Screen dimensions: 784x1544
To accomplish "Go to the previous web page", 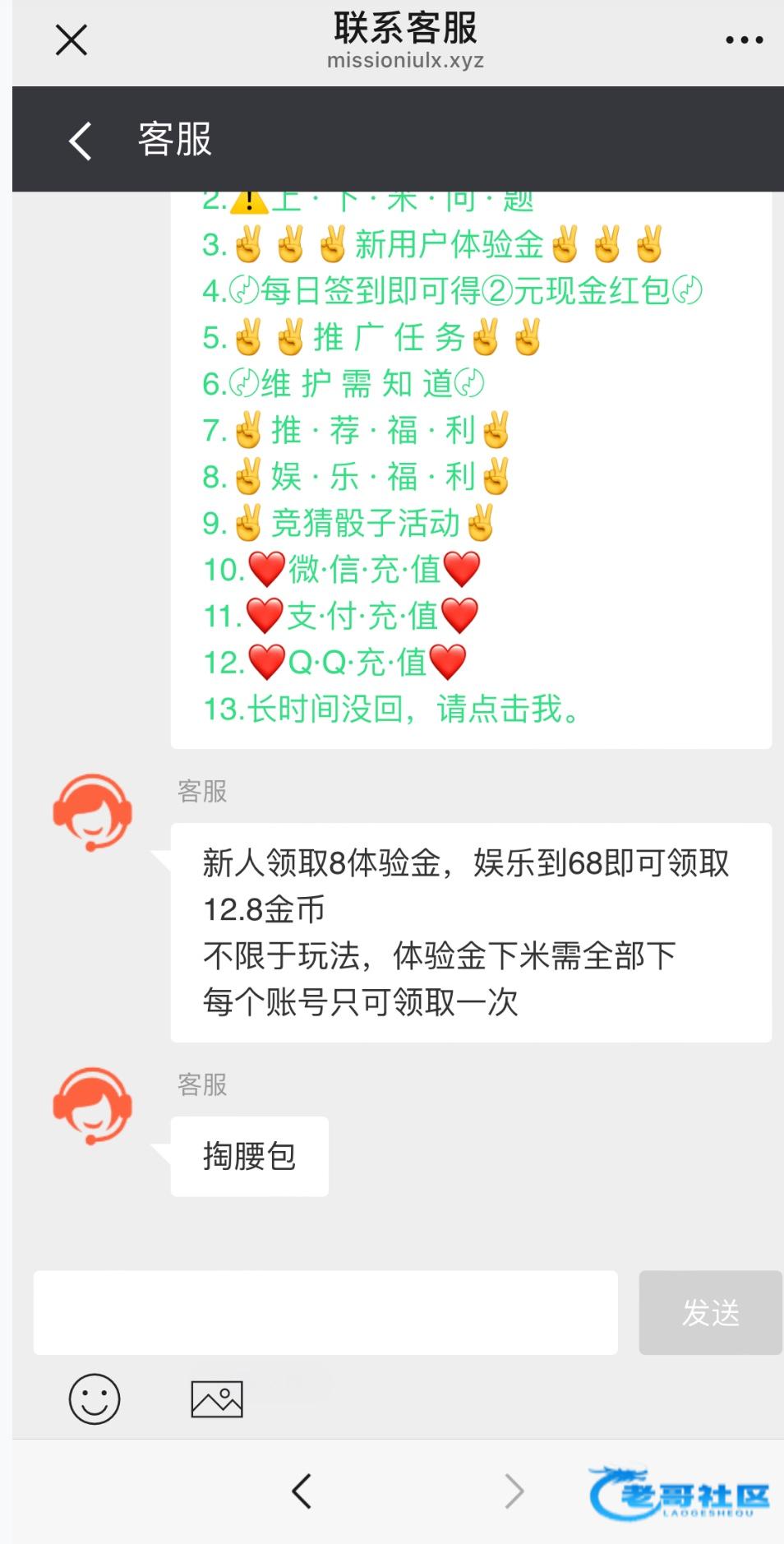I will click(302, 1491).
